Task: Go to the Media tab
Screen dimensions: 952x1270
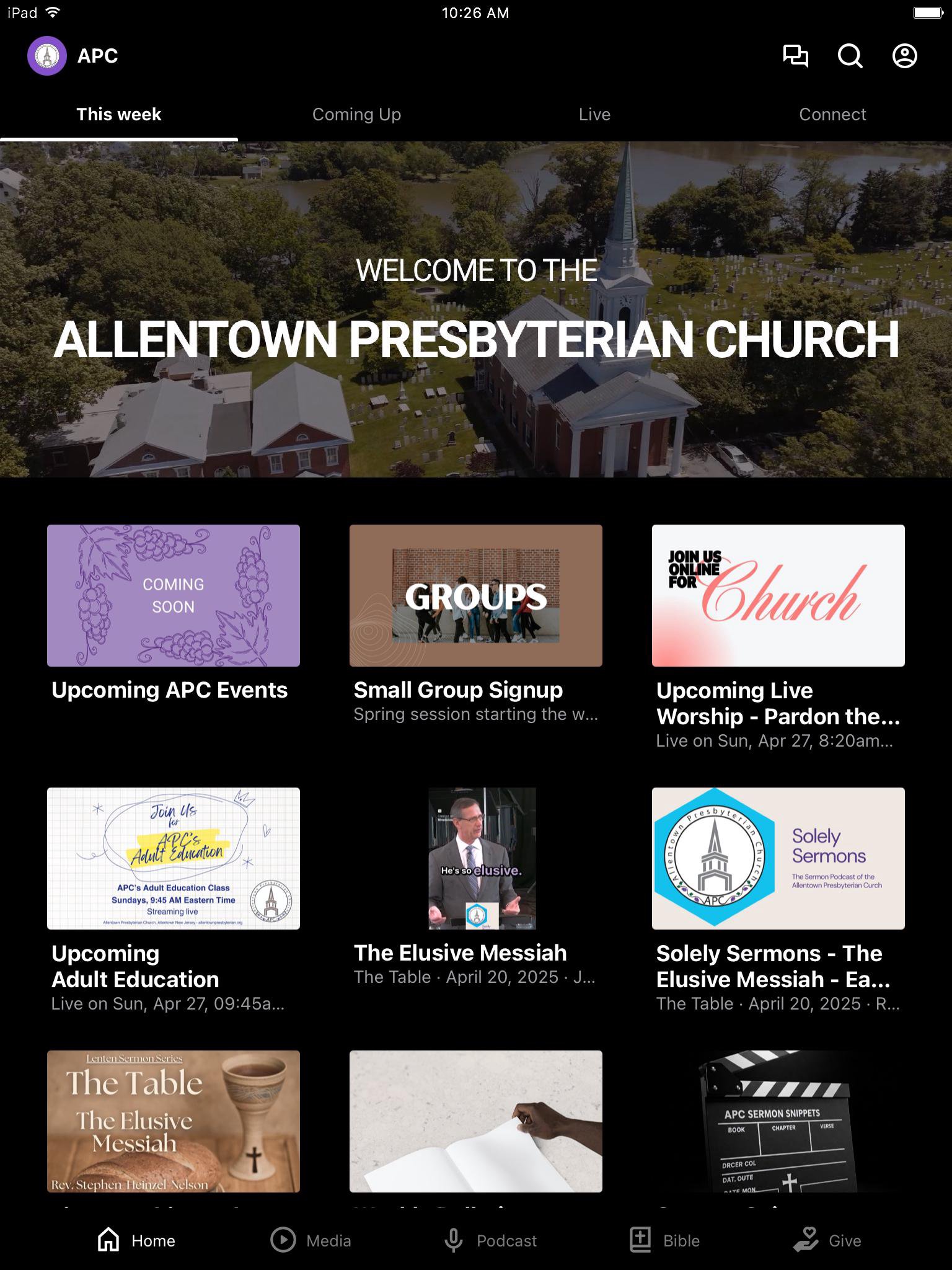Action: [311, 1240]
